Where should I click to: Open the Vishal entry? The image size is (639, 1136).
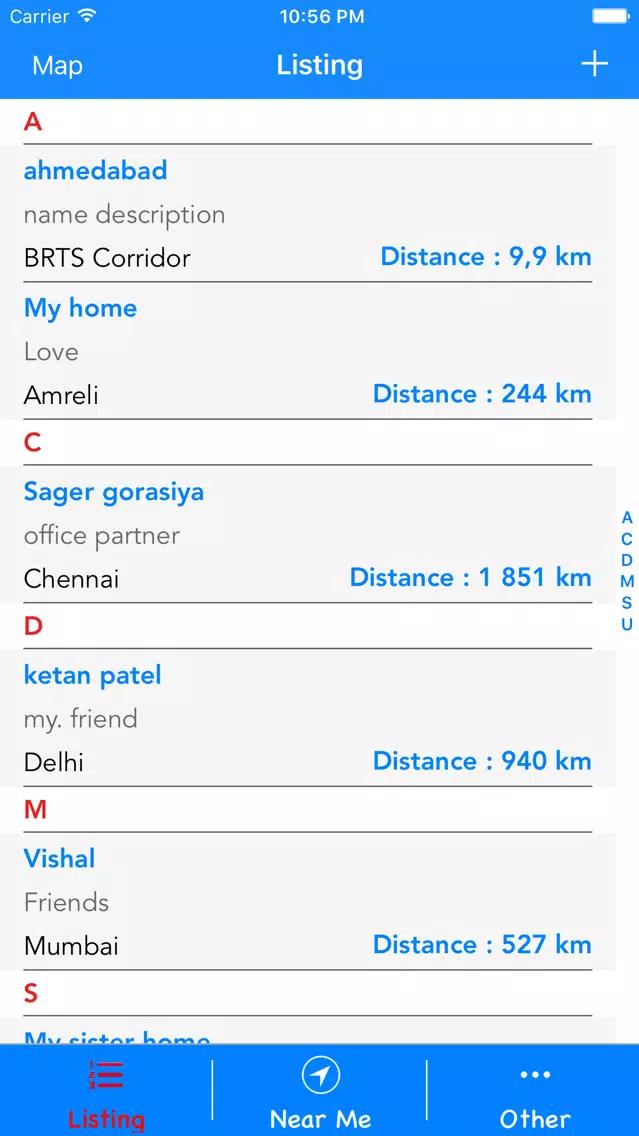308,901
